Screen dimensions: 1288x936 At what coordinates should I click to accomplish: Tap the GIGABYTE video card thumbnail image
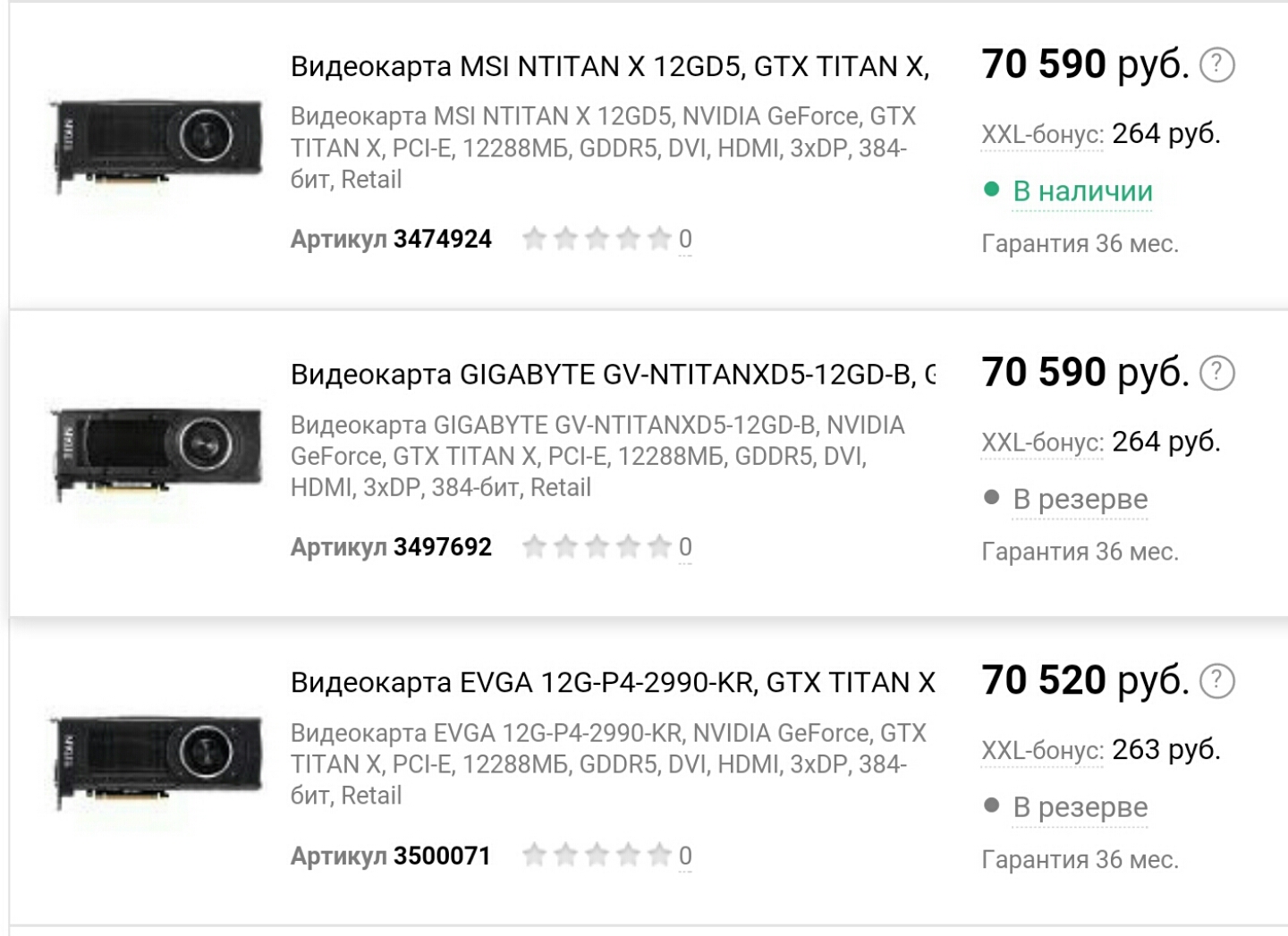tap(156, 453)
